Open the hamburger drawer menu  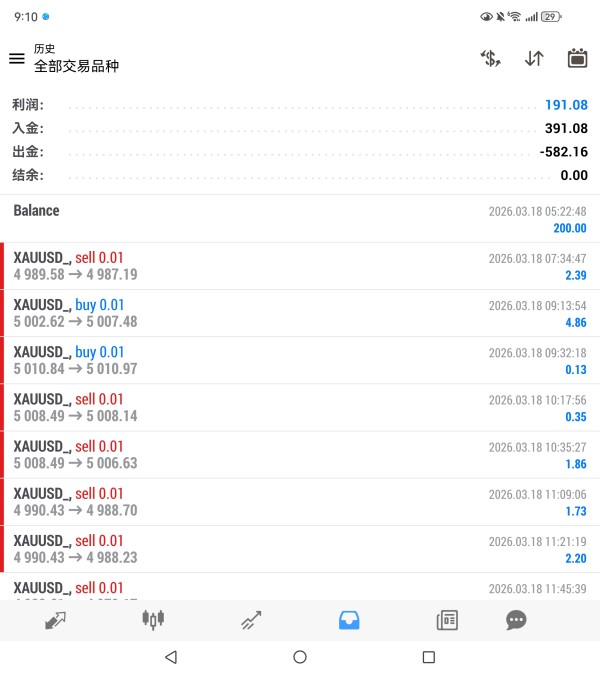tap(17, 58)
